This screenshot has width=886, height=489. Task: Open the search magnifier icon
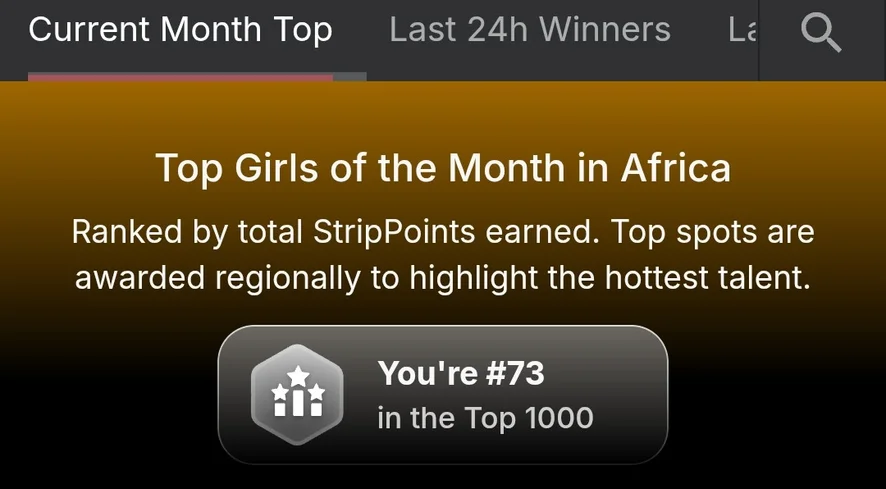pos(821,35)
